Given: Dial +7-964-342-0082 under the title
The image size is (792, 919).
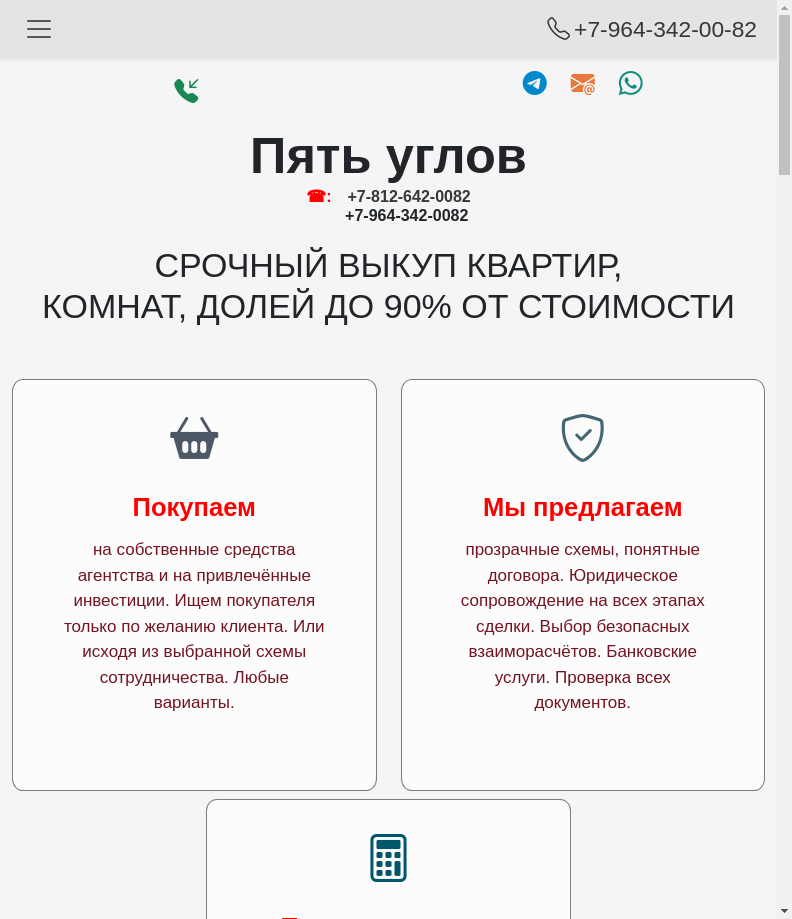Looking at the screenshot, I should 406,216.
